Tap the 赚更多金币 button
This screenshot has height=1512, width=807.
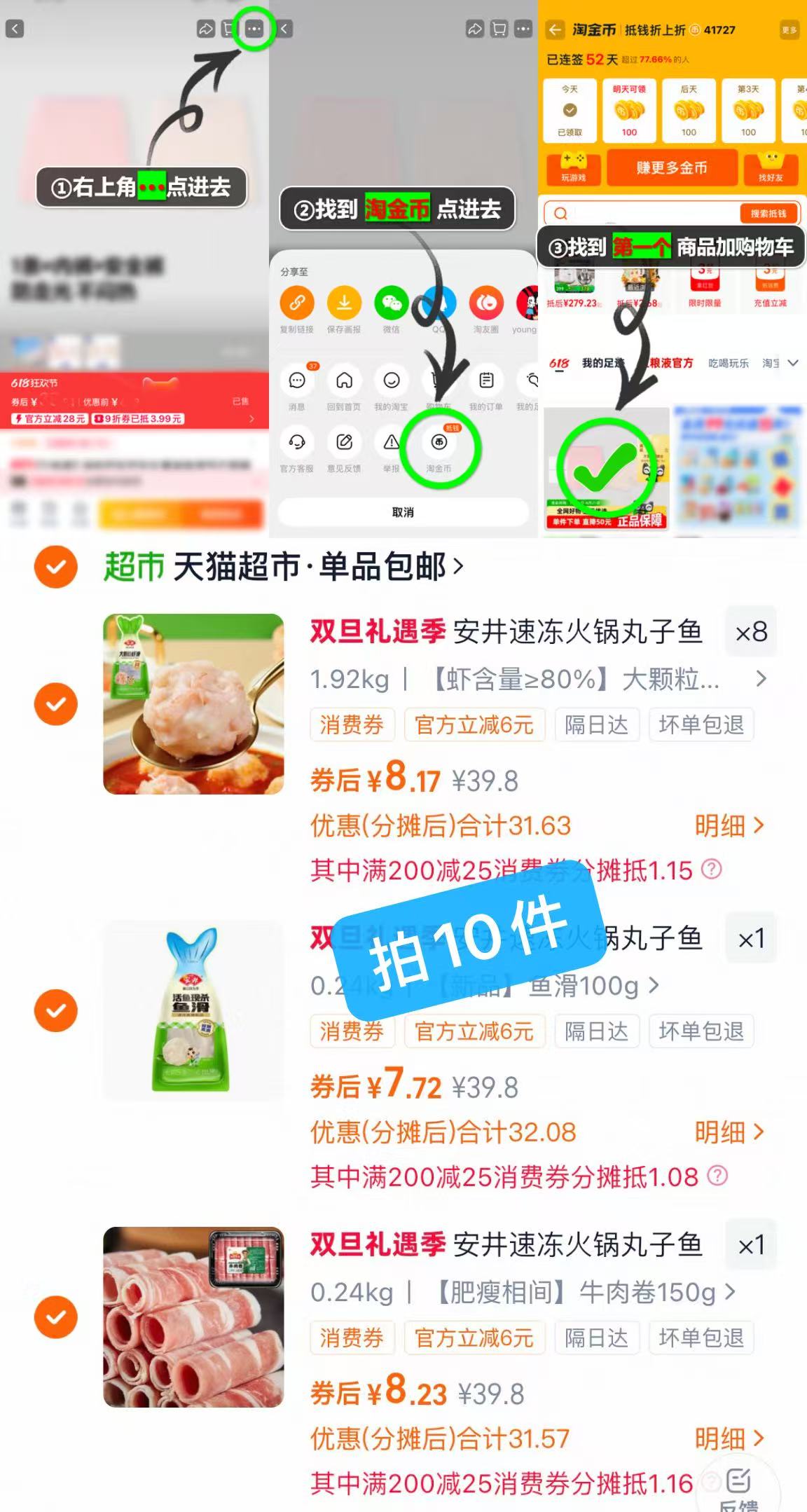671,167
